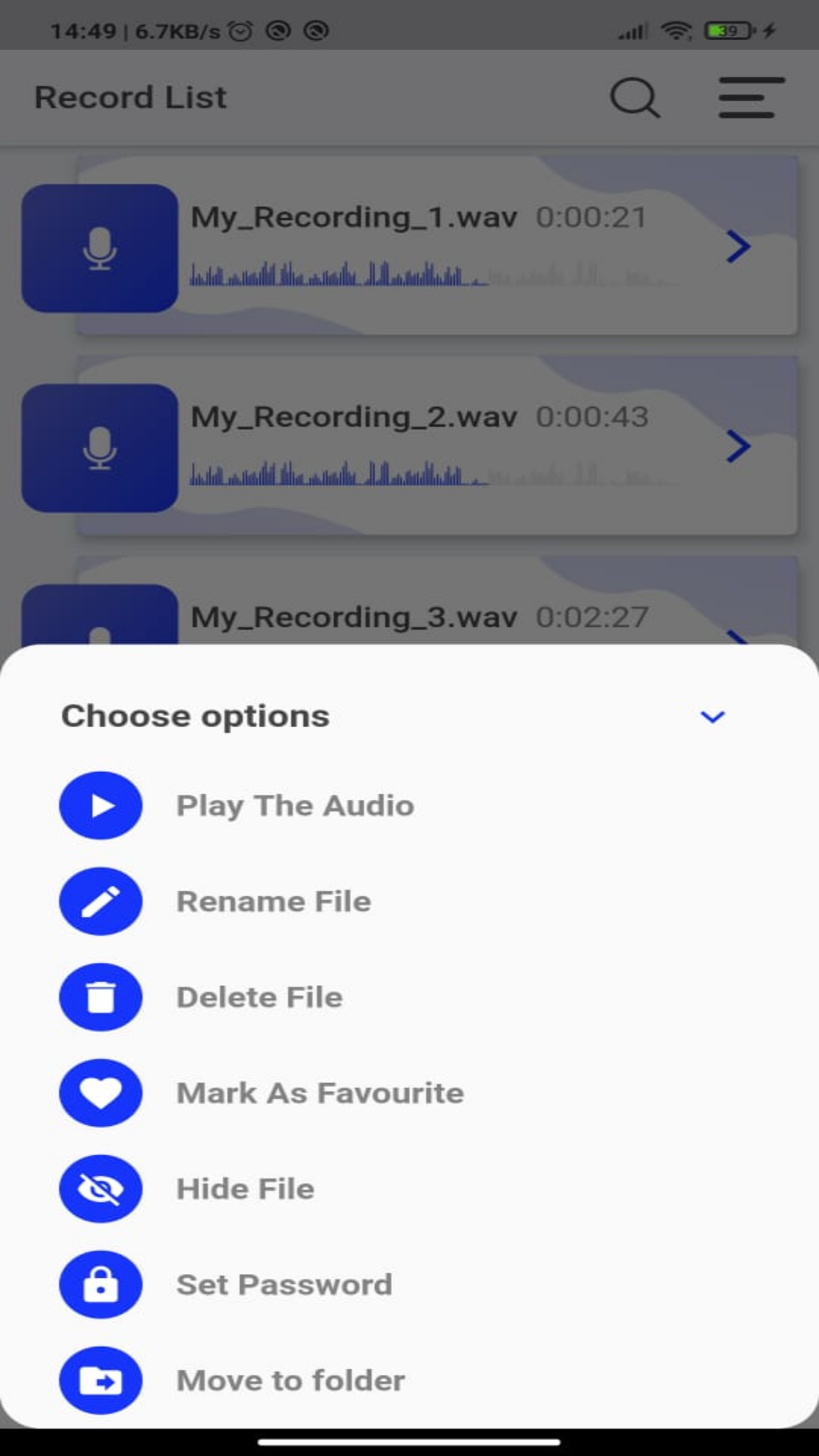Choose Hide File option
This screenshot has height=1456, width=819.
point(244,1188)
